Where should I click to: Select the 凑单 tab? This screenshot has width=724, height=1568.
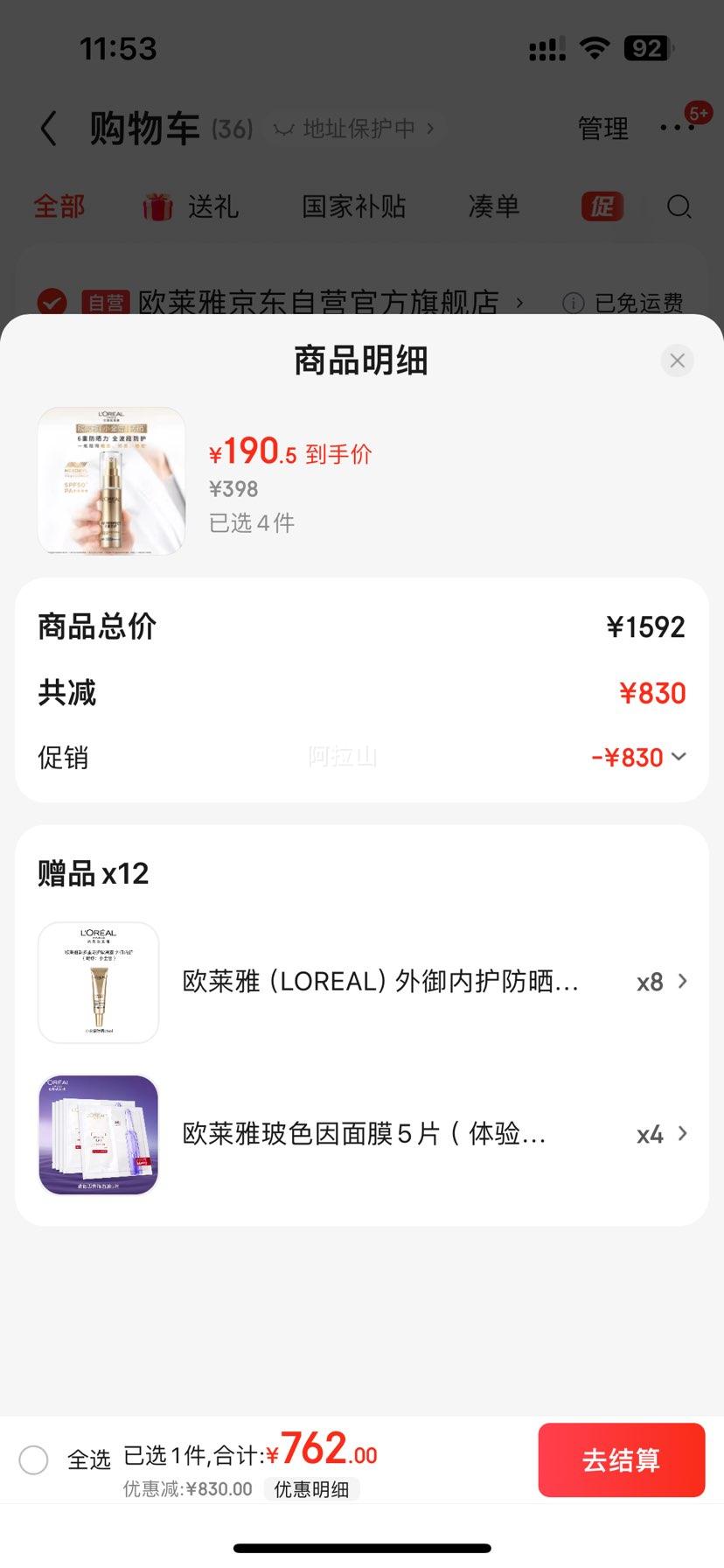click(494, 206)
